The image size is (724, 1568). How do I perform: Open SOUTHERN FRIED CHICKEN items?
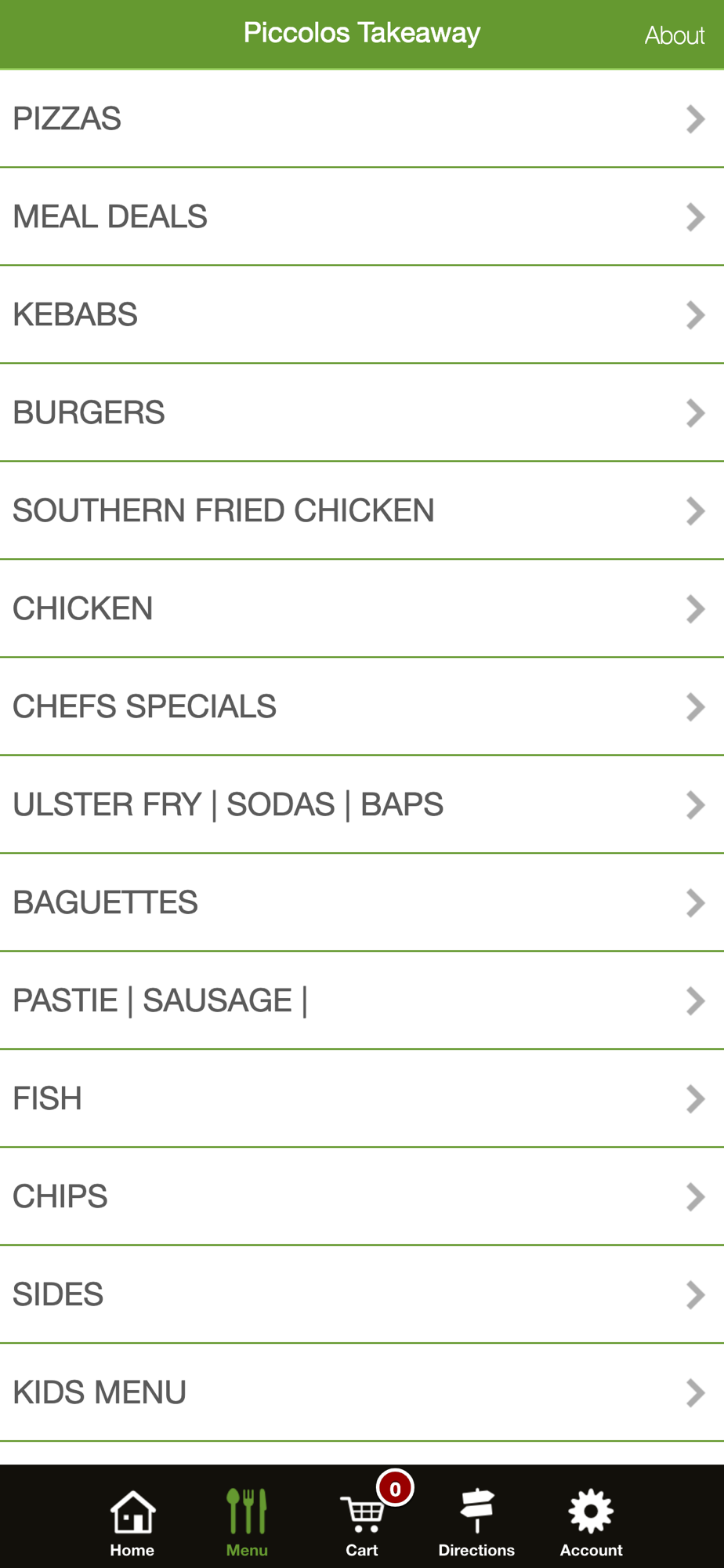[362, 510]
